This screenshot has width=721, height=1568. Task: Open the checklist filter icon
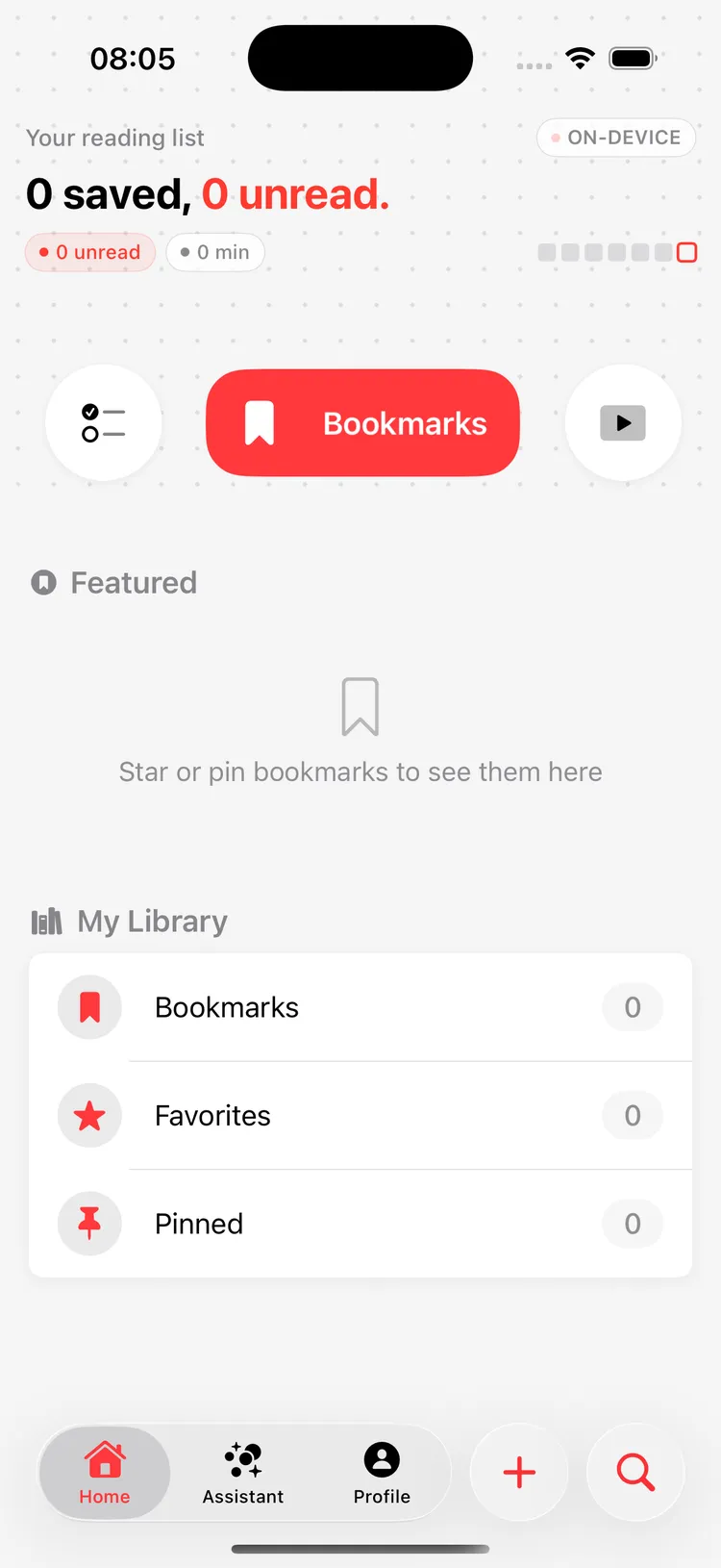(104, 422)
